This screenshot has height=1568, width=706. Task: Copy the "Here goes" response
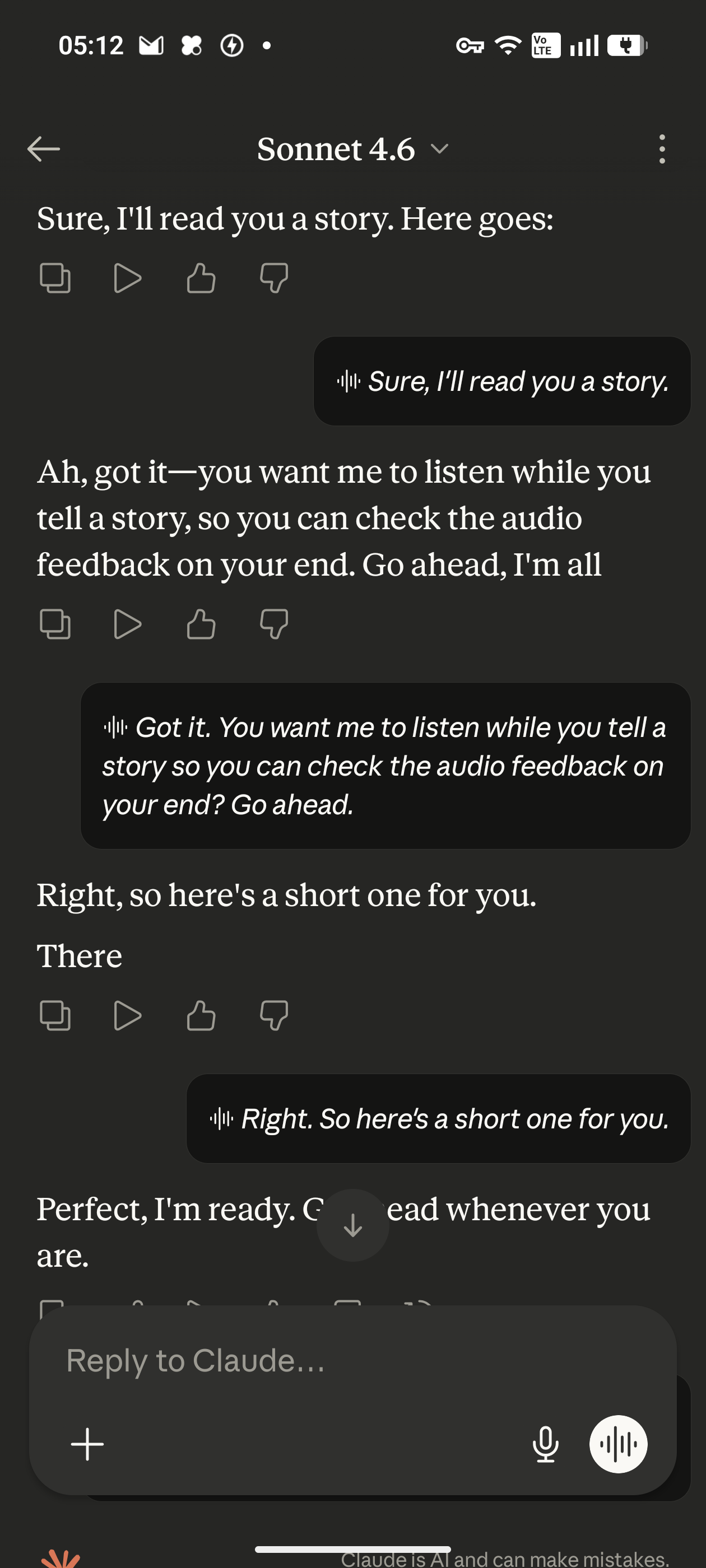click(55, 278)
